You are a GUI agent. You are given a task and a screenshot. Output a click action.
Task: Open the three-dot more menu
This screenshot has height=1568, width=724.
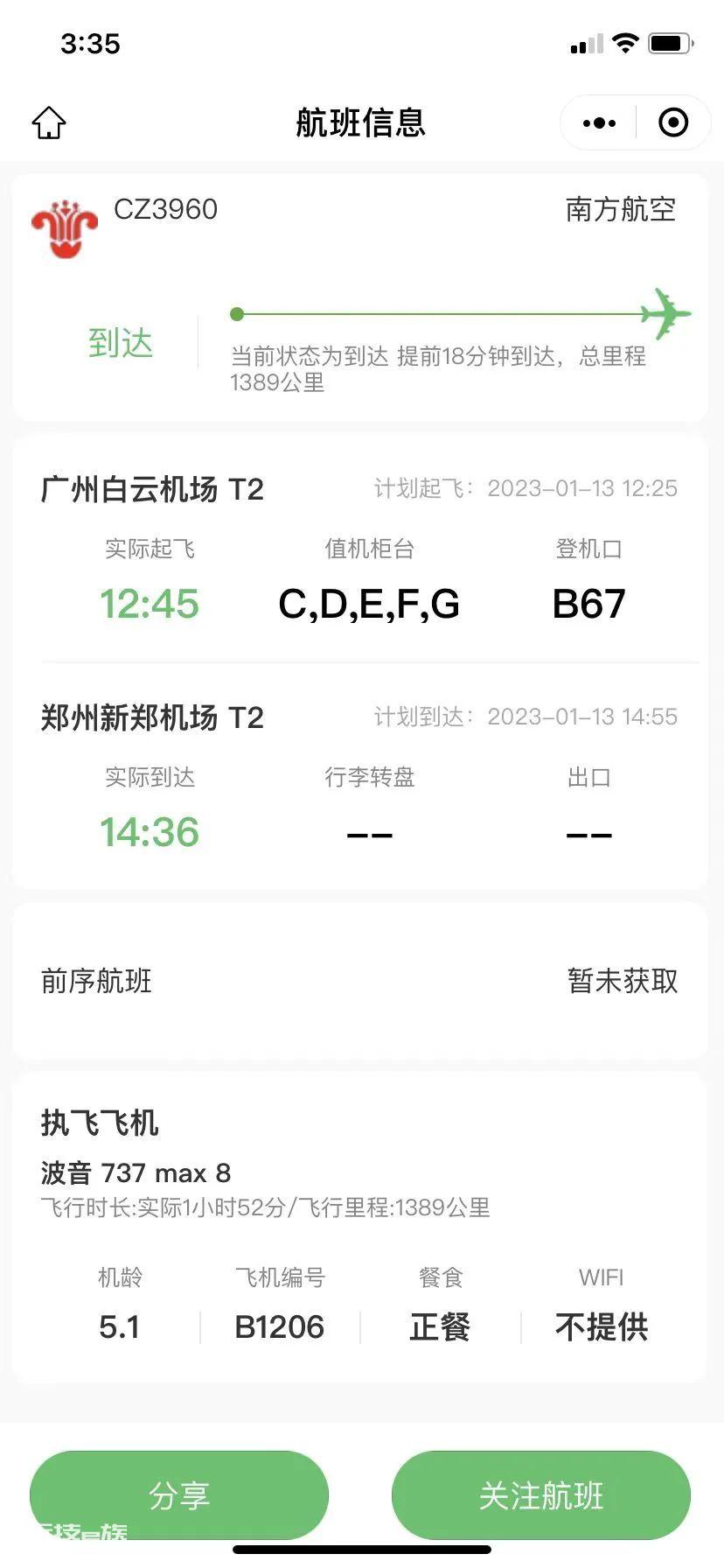point(599,123)
